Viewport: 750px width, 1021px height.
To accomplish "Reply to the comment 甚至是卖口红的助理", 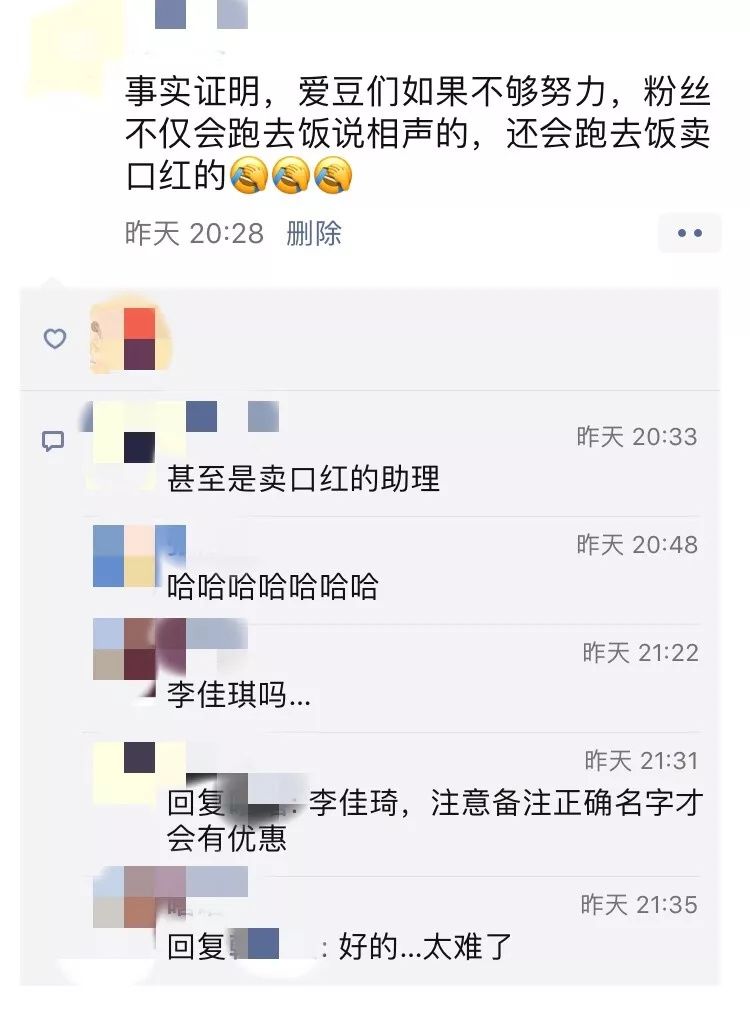I will (304, 479).
